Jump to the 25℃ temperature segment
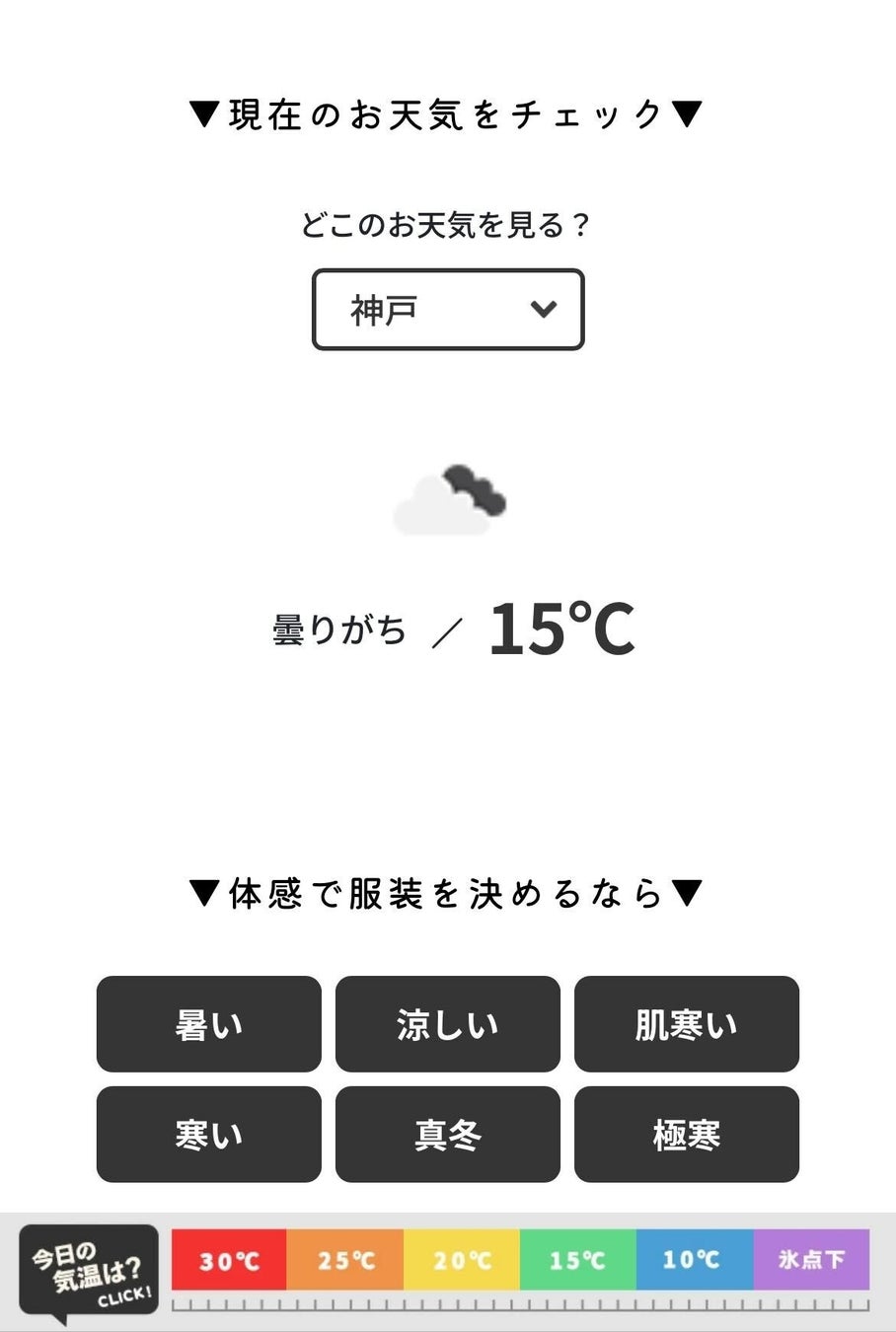Image resolution: width=896 pixels, height=1332 pixels. point(345,1260)
